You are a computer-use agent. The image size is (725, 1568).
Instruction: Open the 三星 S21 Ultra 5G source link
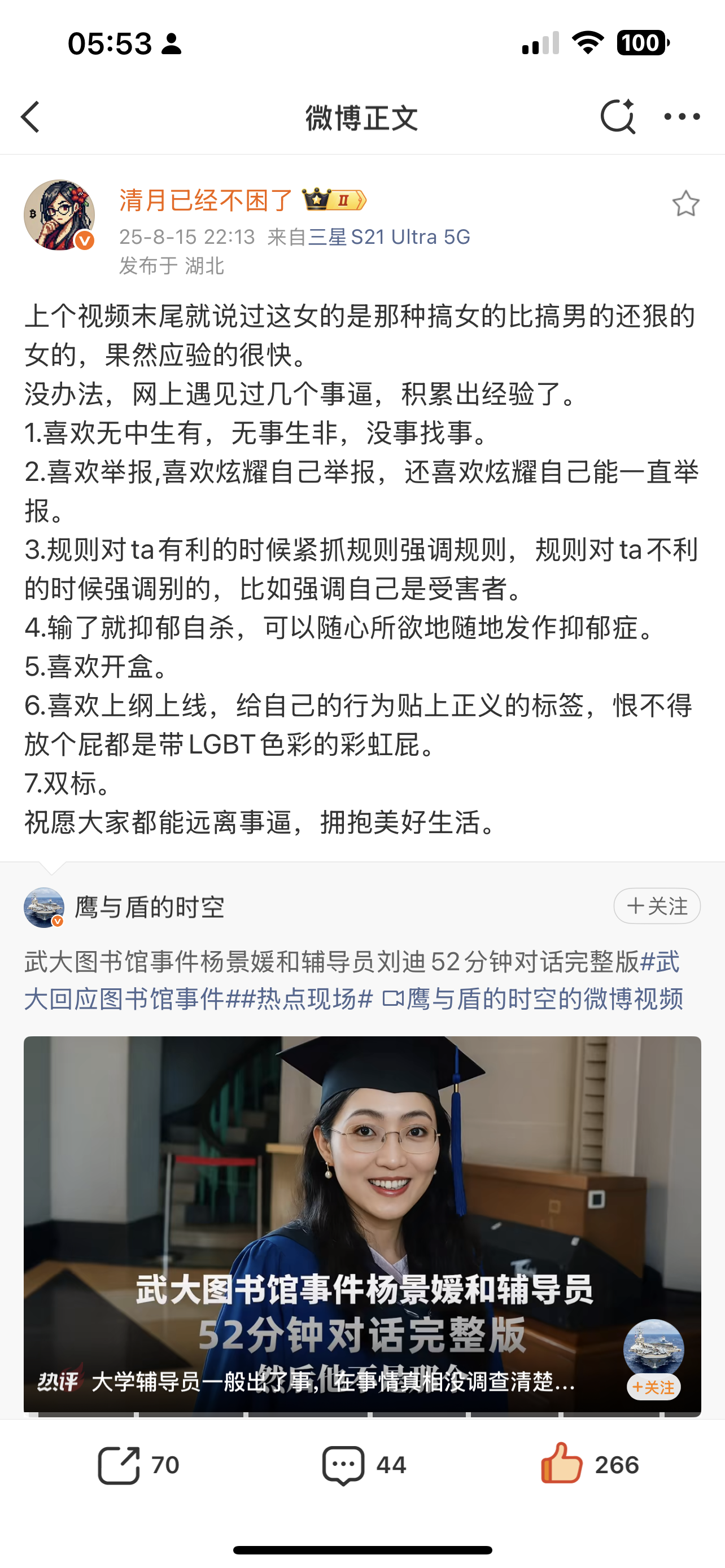click(389, 237)
